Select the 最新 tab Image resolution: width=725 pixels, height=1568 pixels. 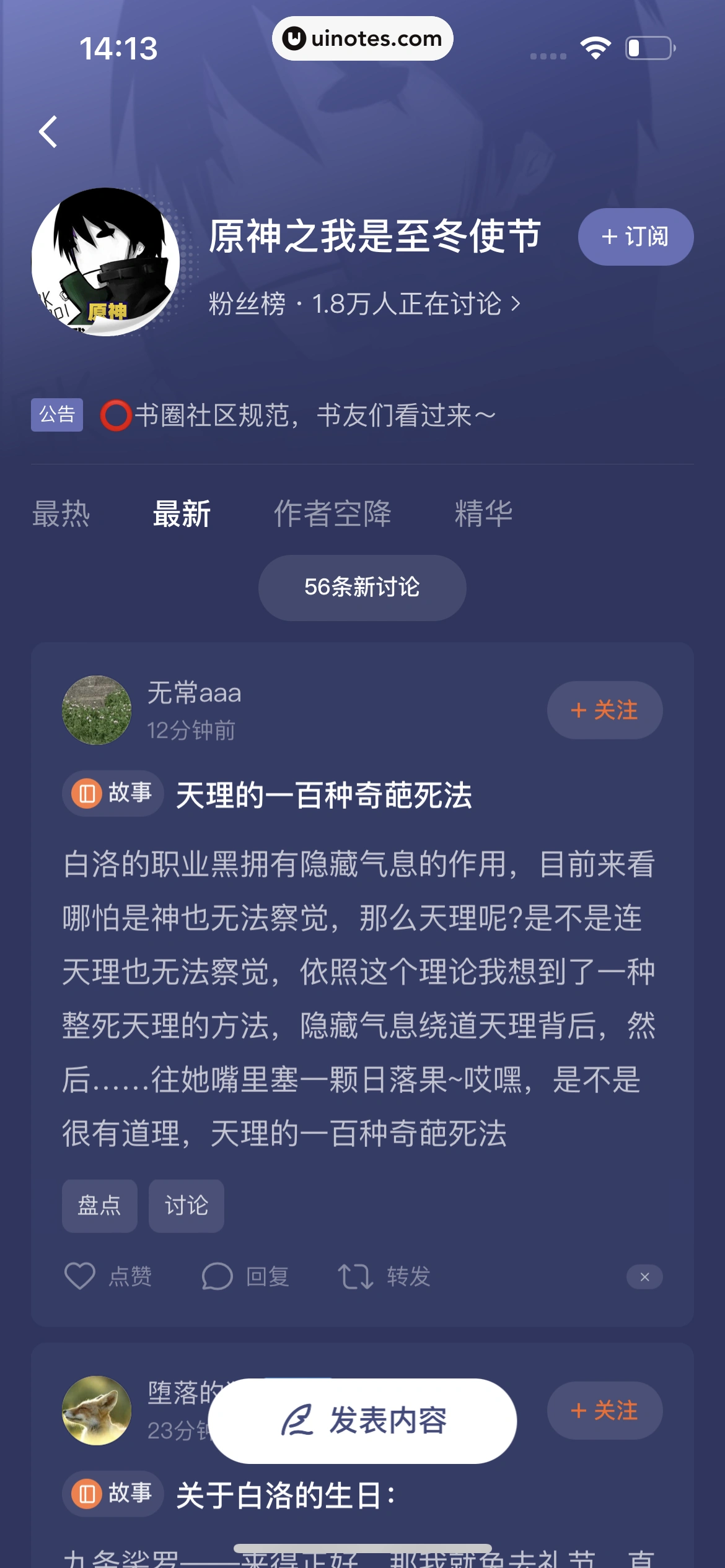tap(182, 514)
